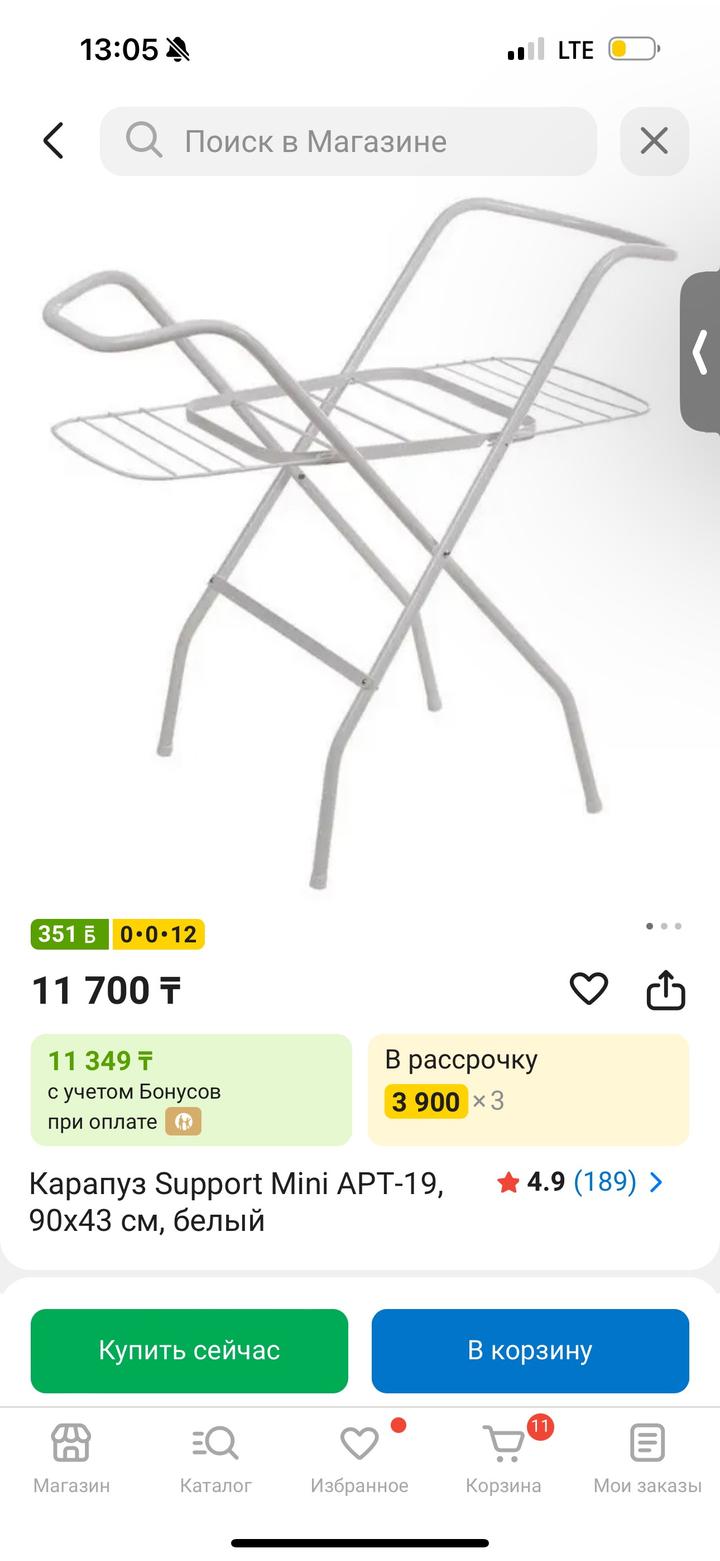Open the bonus price 11 349 ₸ offer
Screen dimensions: 720x1561
tap(191, 1089)
